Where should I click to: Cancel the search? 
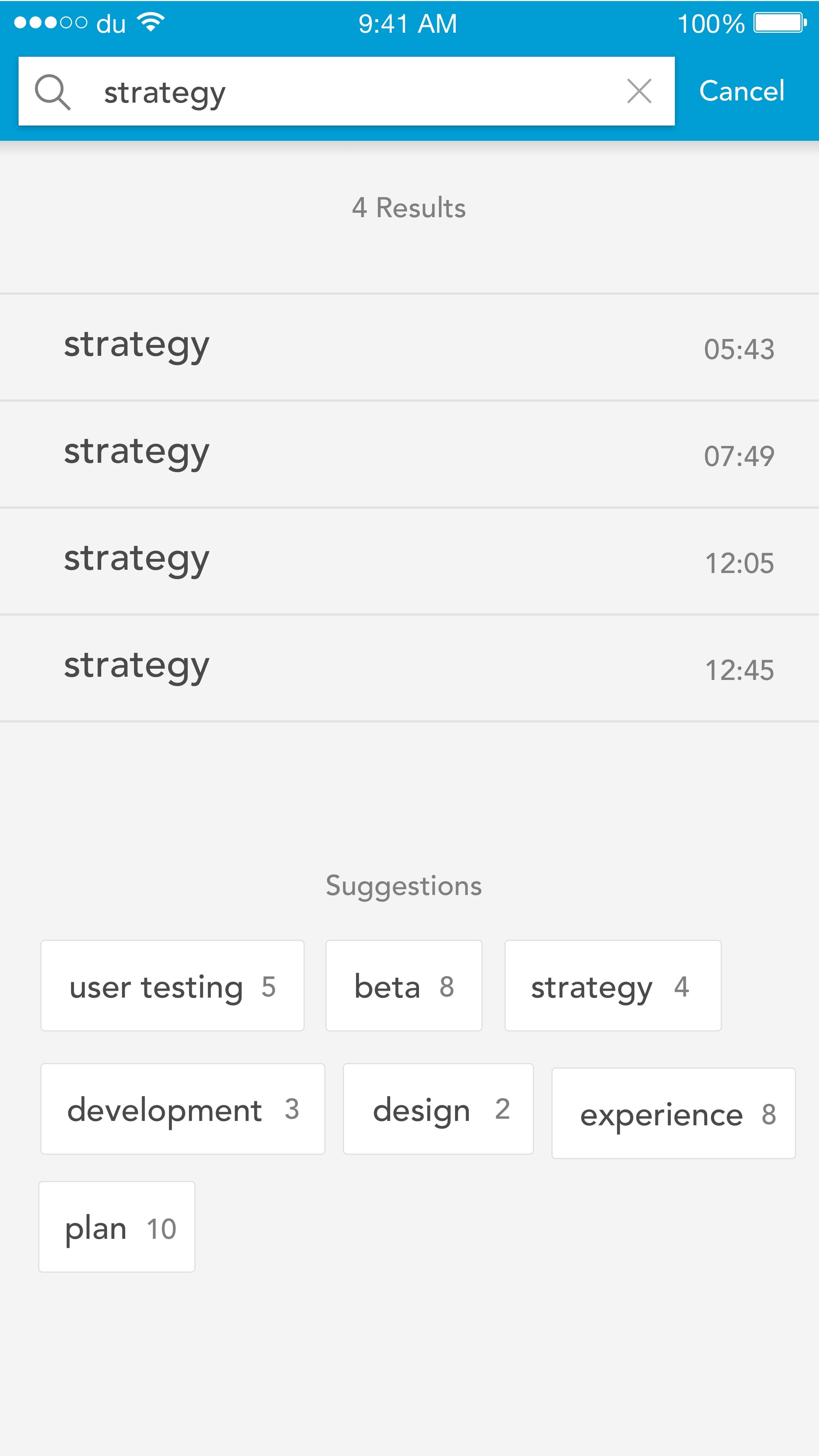[741, 91]
